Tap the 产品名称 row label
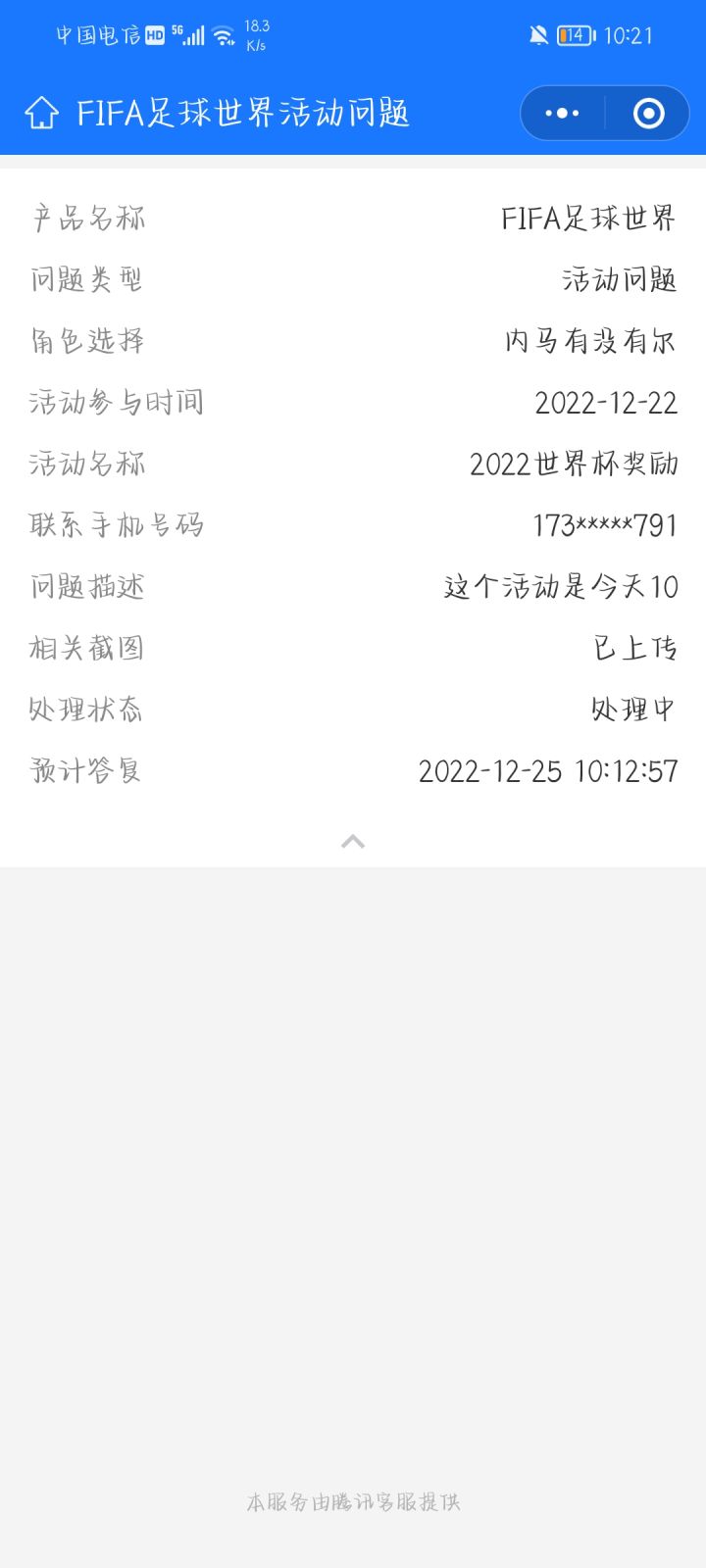This screenshot has height=1568, width=706. 88,219
